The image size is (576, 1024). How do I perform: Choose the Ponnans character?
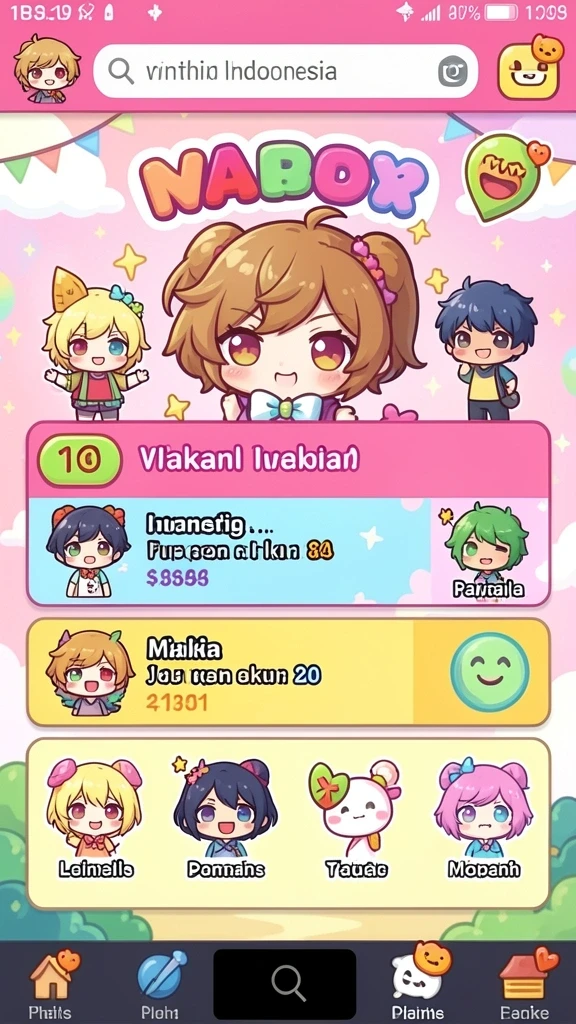[x=225, y=820]
